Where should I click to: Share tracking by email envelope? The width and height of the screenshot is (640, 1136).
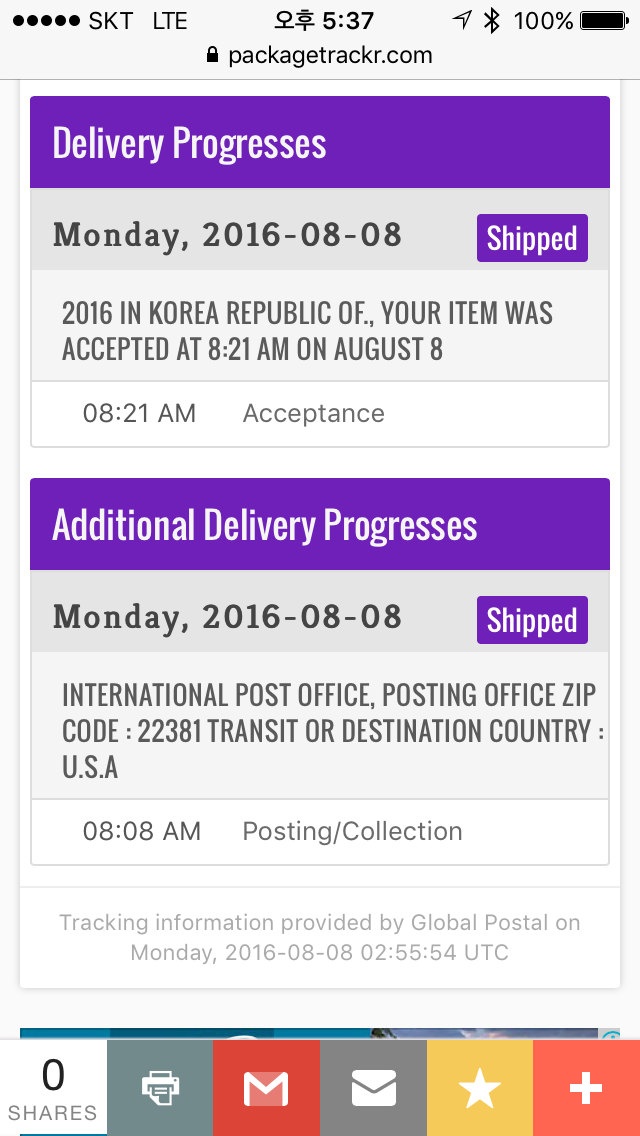373,1087
